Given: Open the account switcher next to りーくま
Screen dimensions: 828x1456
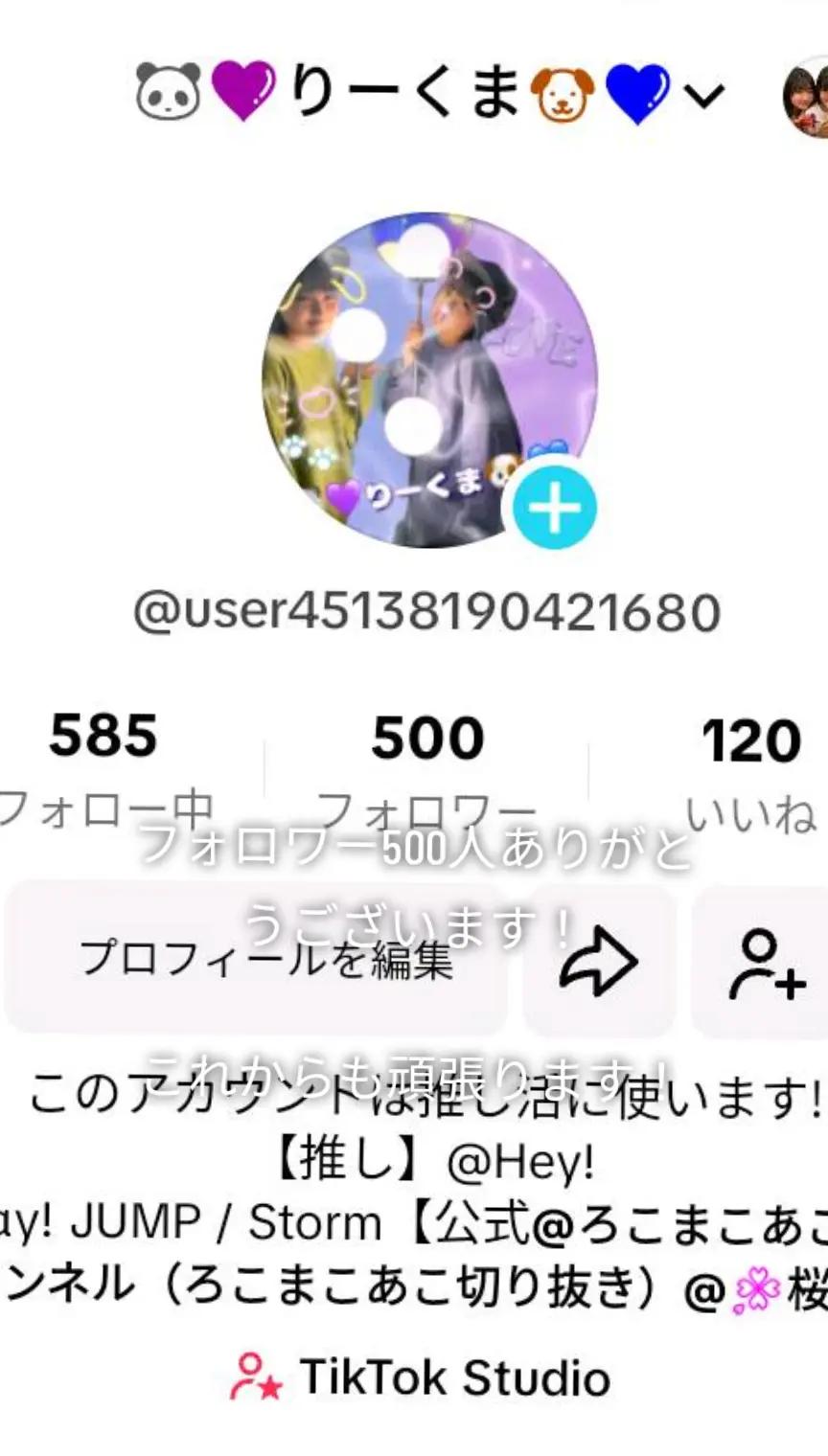Looking at the screenshot, I should point(705,95).
